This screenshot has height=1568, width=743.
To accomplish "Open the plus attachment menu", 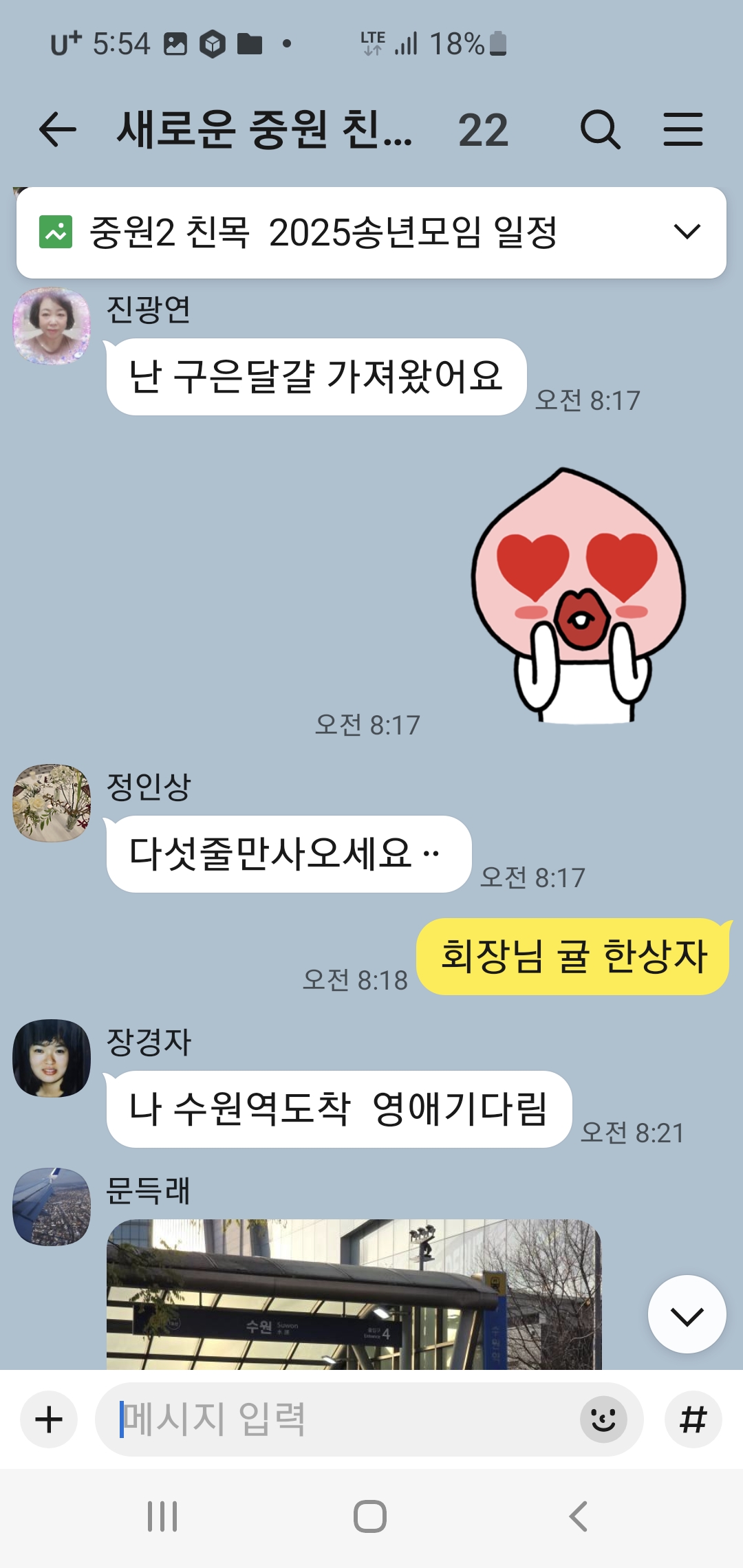I will 49,1419.
